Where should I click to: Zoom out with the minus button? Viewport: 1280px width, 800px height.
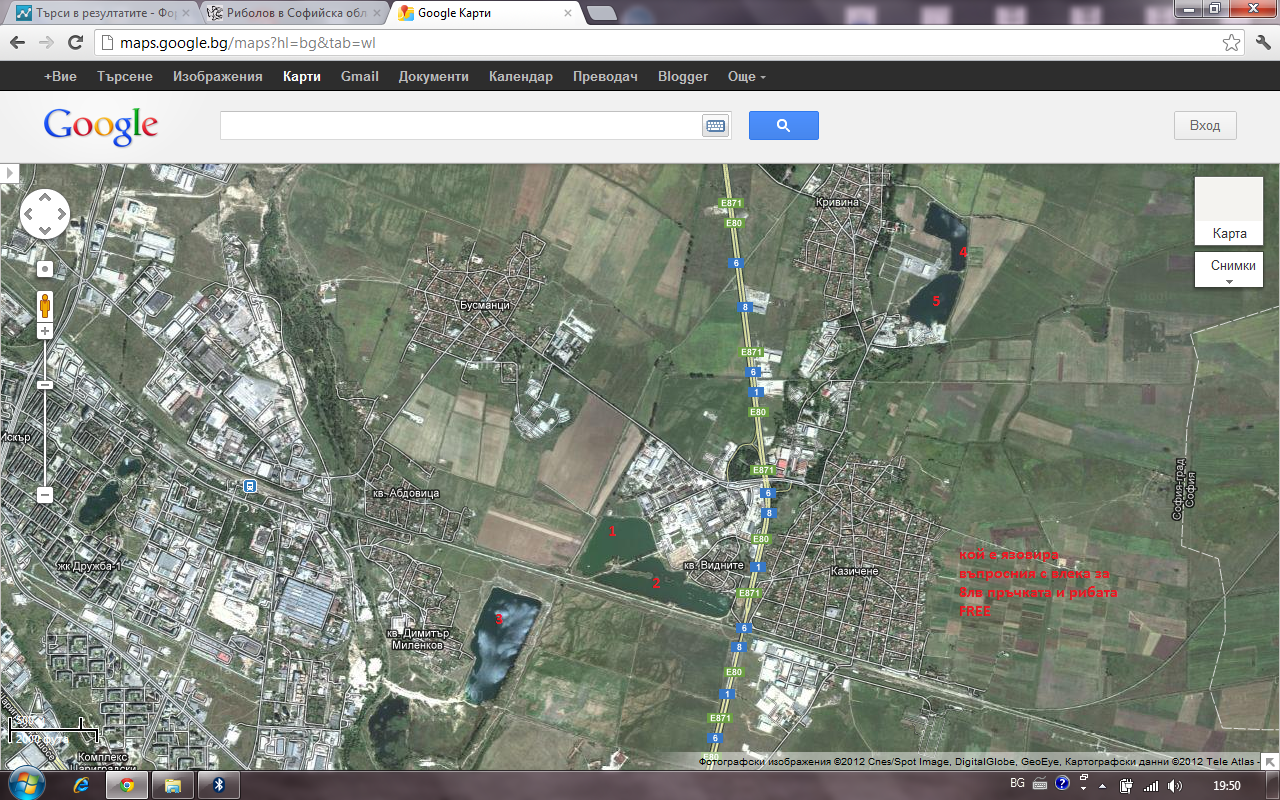[x=45, y=495]
